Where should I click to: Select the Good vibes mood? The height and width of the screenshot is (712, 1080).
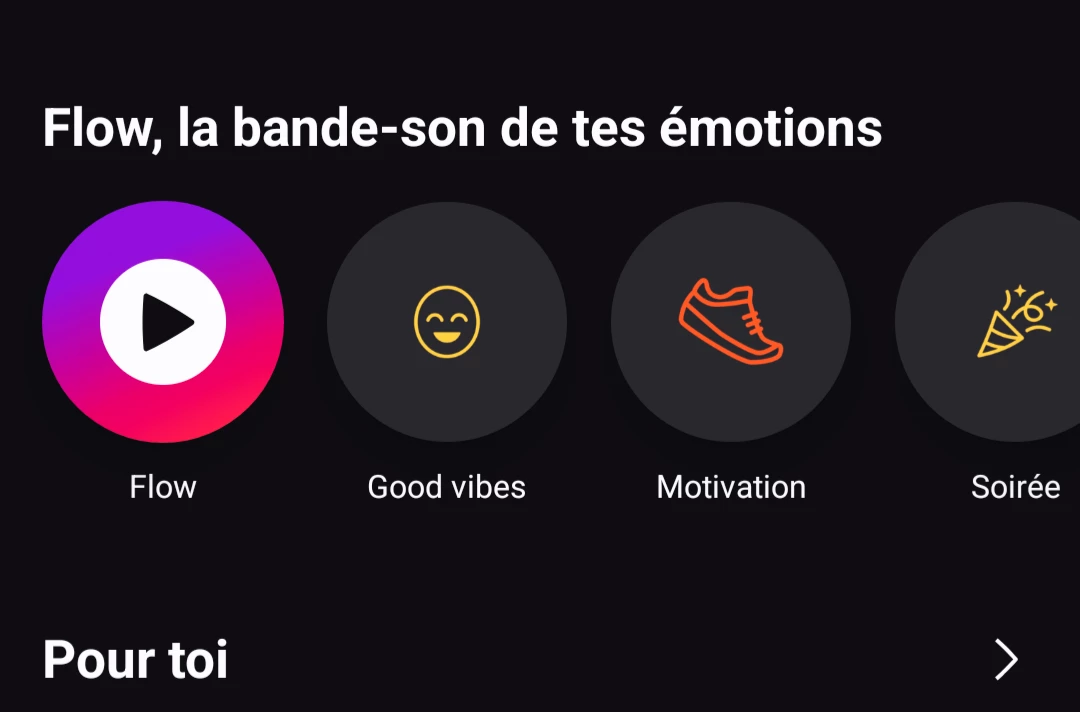pyautogui.click(x=447, y=322)
